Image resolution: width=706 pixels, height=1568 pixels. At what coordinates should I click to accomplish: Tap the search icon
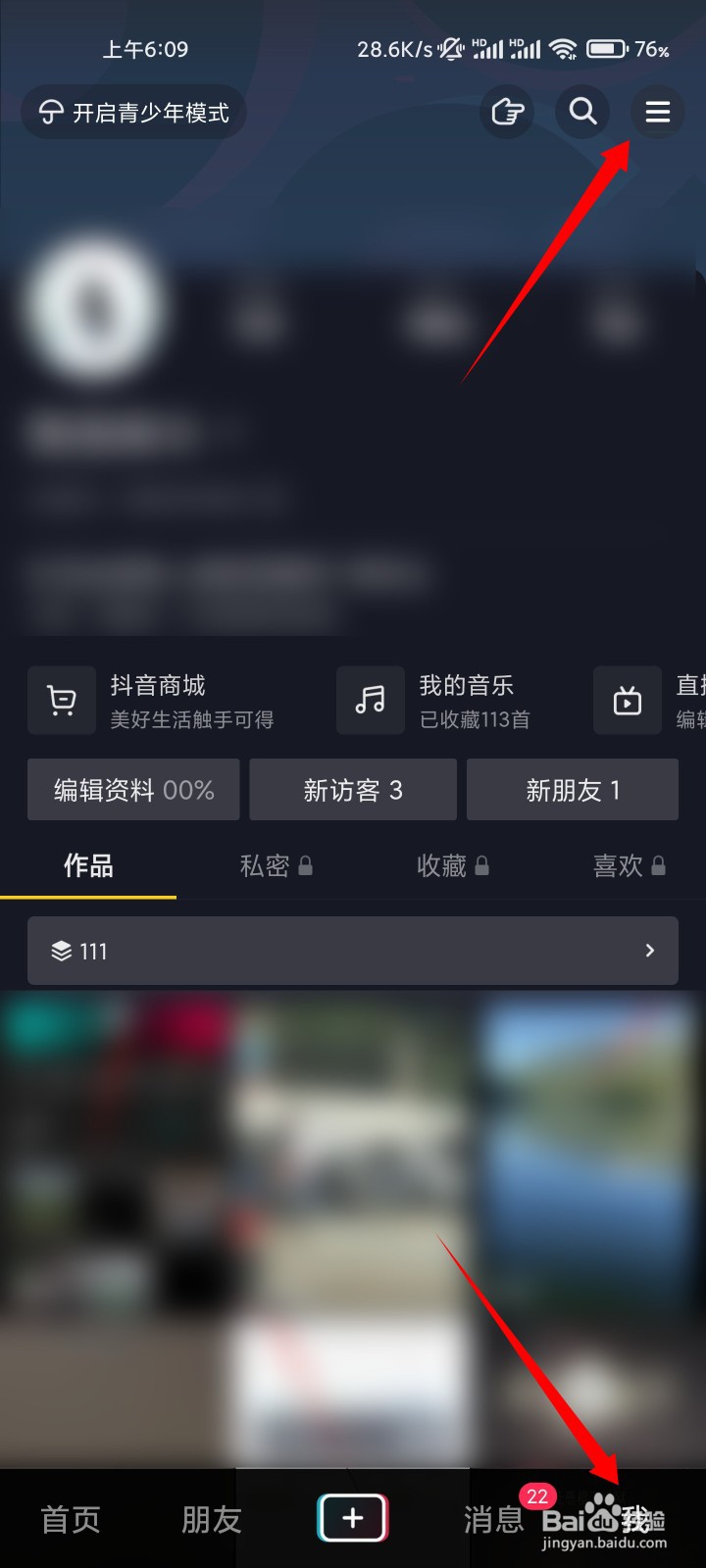[x=582, y=112]
